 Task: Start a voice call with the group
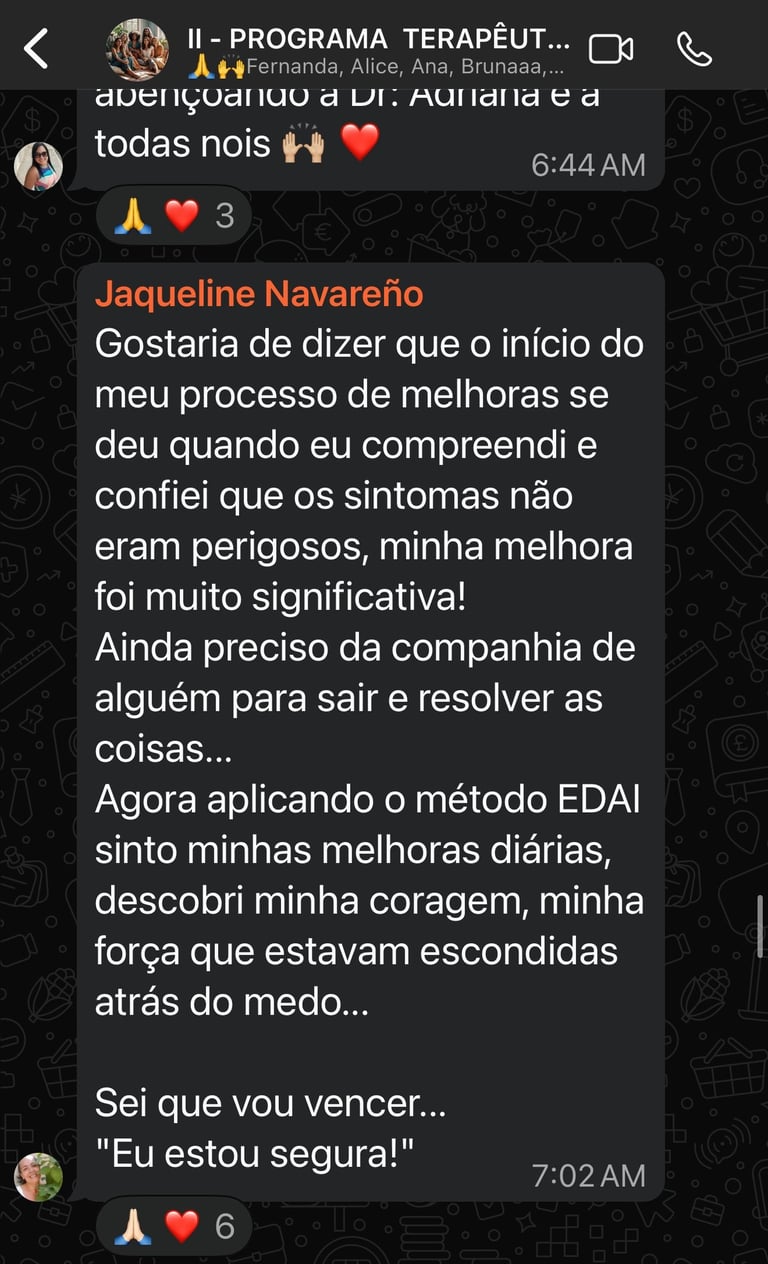click(x=694, y=48)
